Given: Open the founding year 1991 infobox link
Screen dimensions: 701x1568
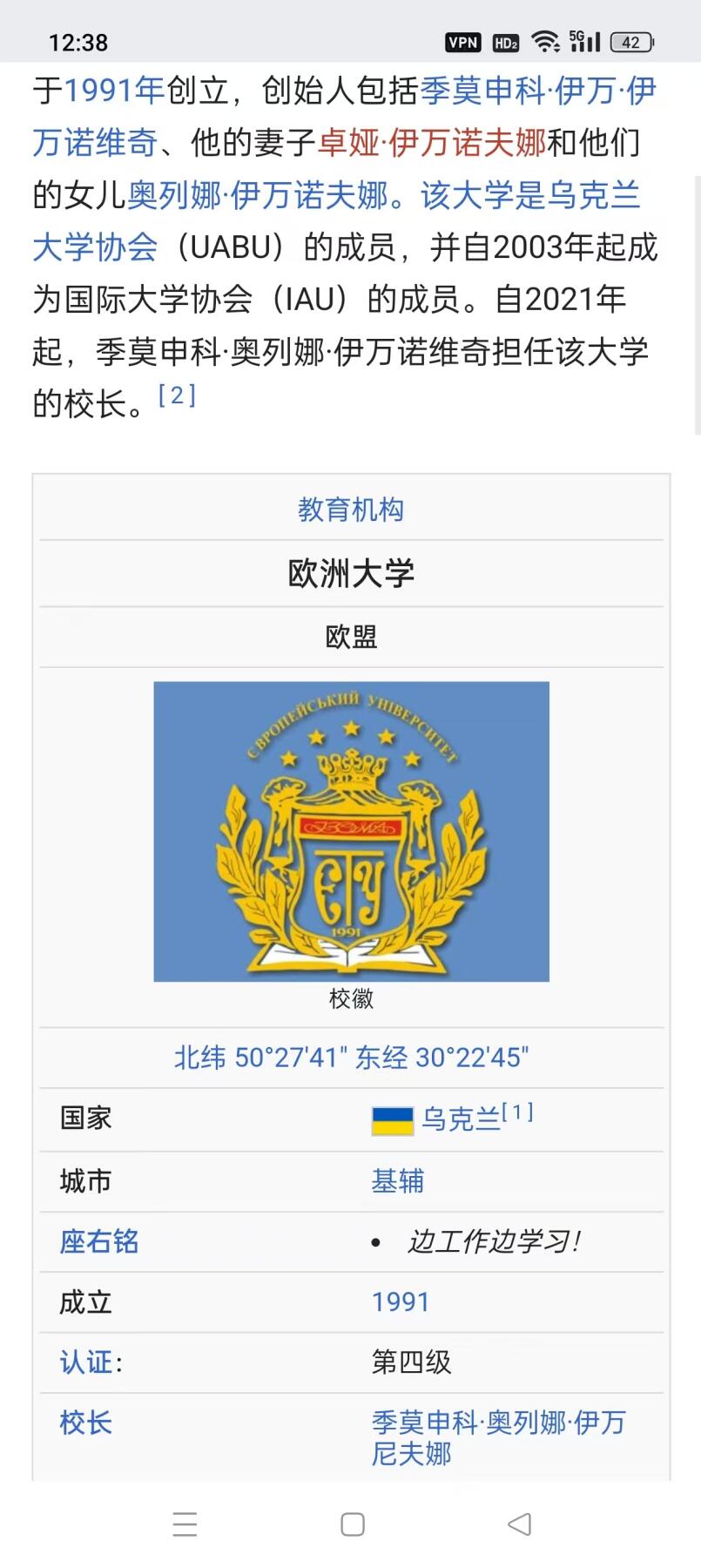Looking at the screenshot, I should pos(401,1302).
